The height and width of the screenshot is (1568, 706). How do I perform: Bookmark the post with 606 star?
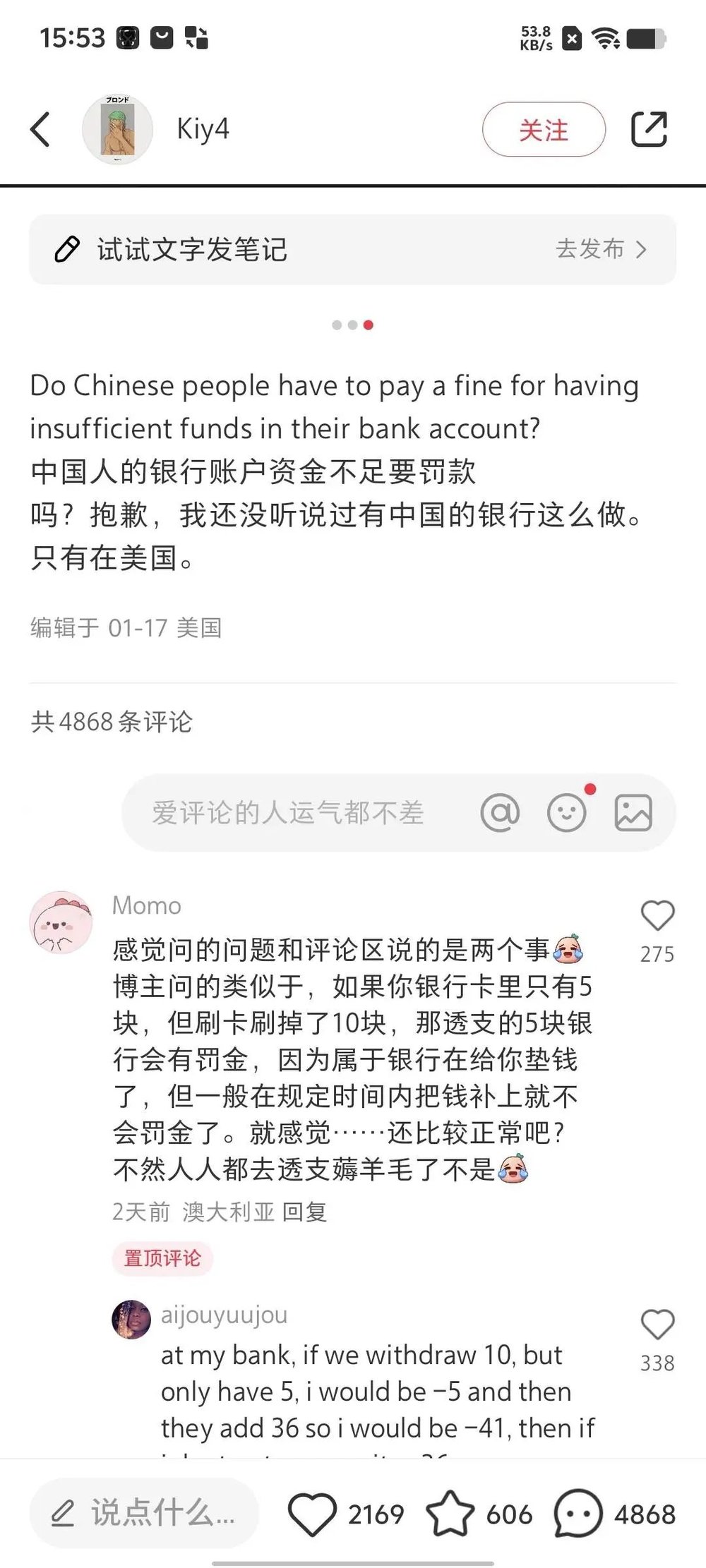[450, 1514]
